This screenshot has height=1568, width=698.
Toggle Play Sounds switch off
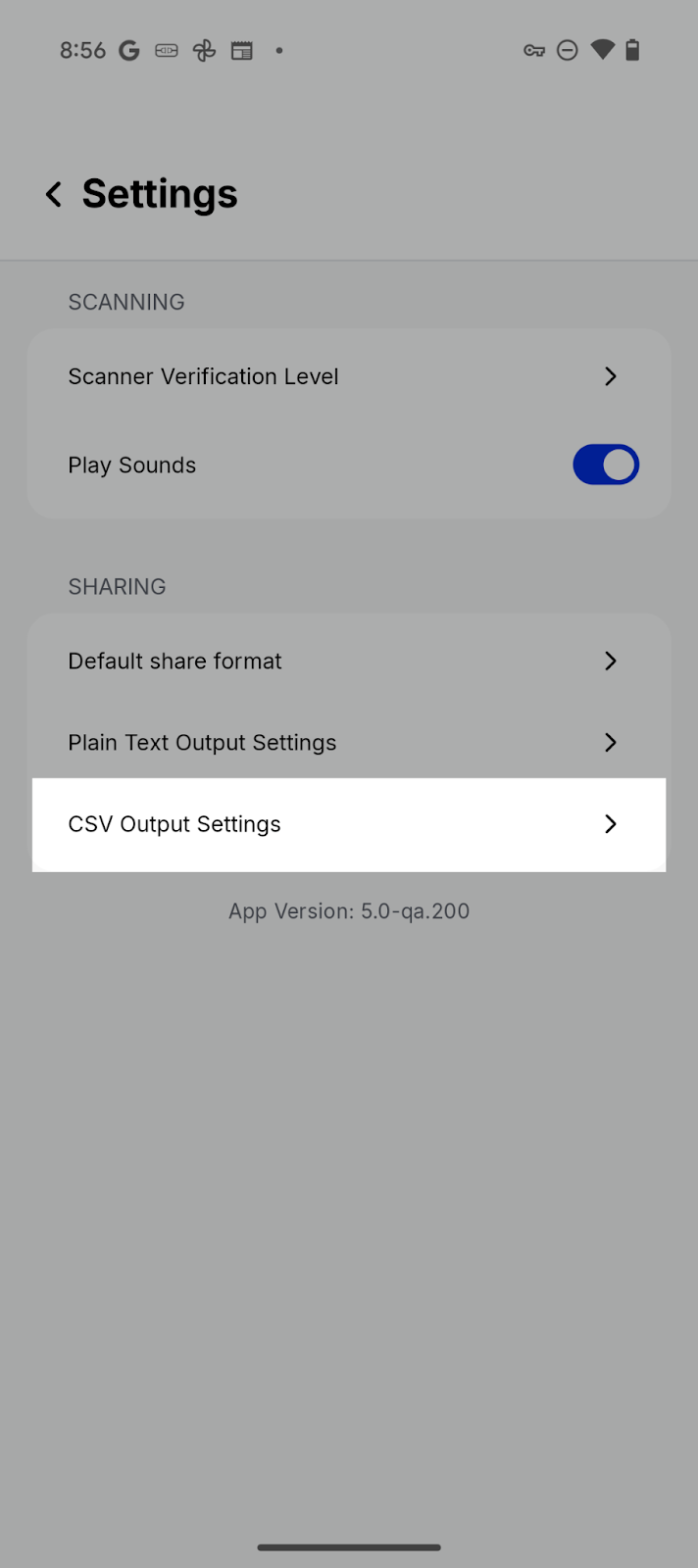605,465
